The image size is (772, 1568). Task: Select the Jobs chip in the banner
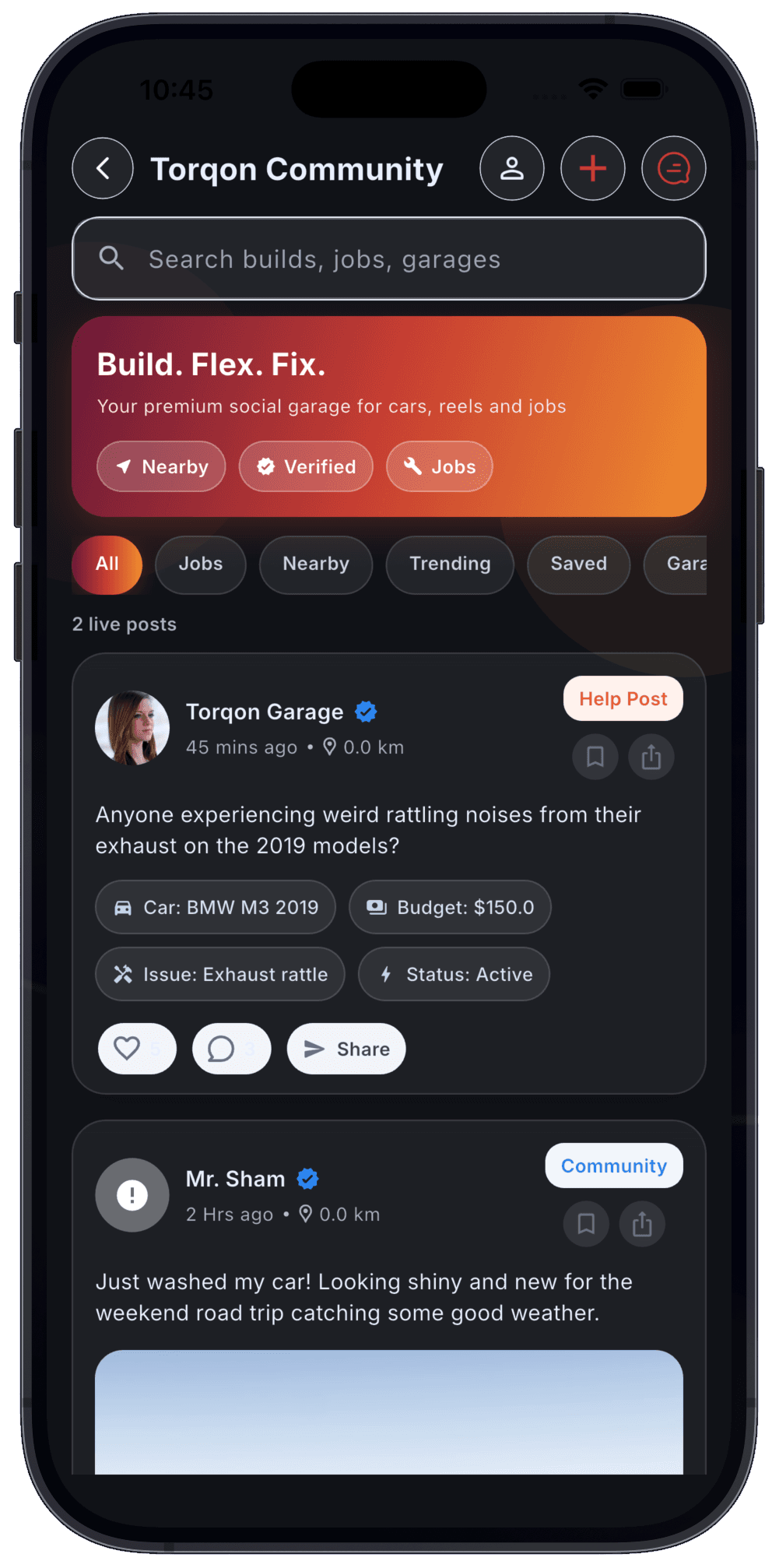[x=439, y=466]
